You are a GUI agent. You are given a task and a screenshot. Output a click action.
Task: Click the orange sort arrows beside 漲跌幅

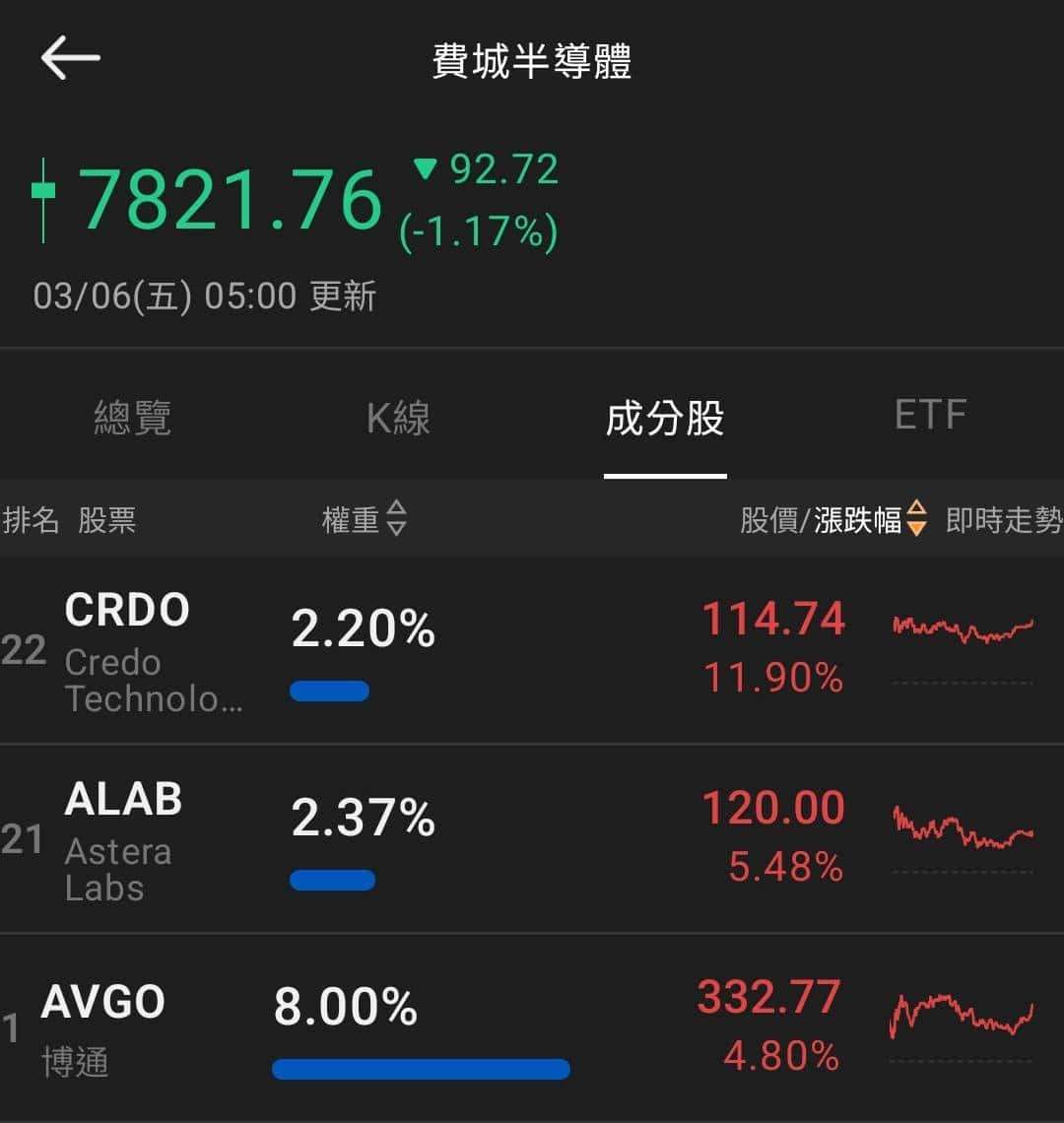(916, 520)
